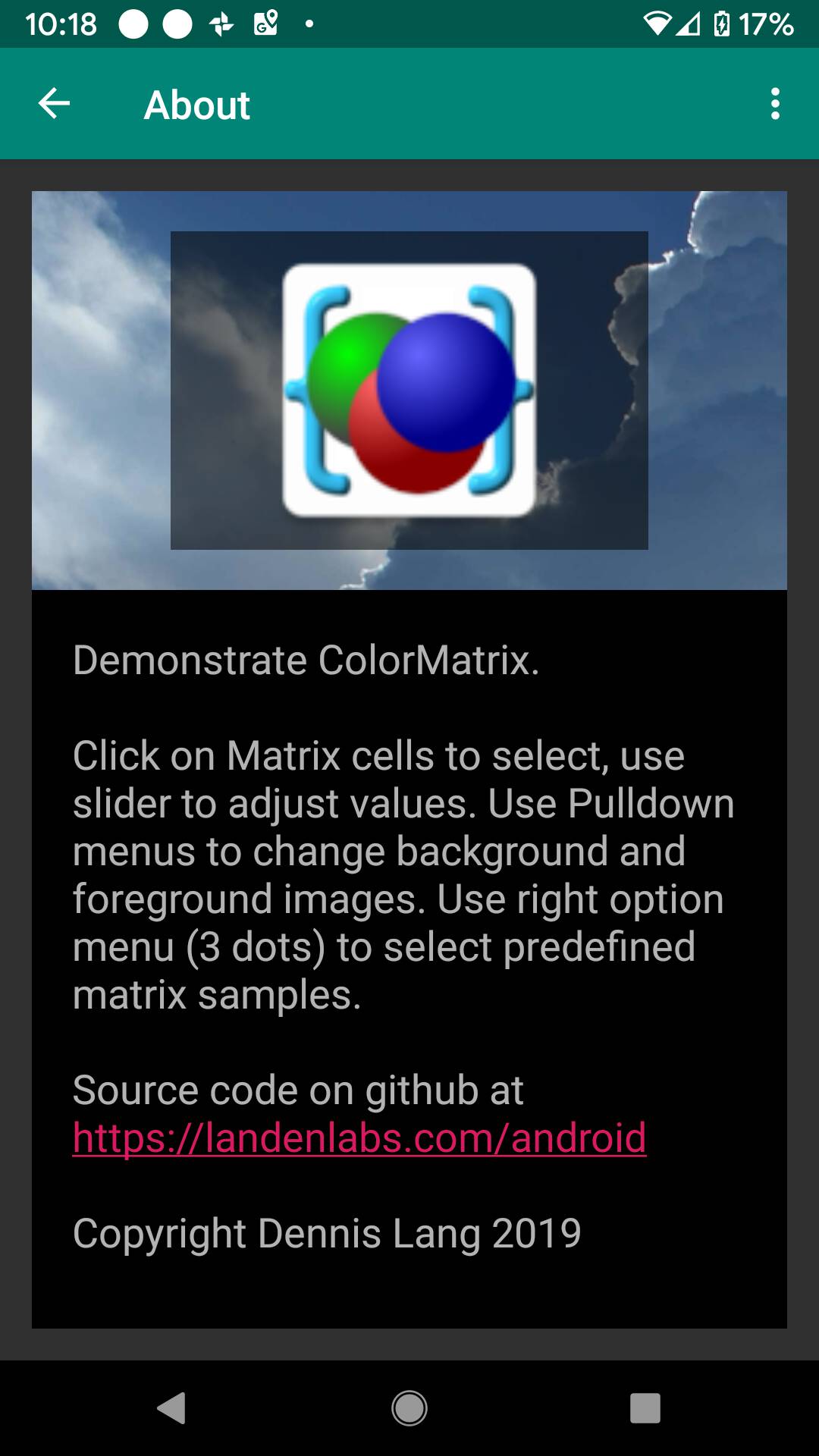The height and width of the screenshot is (1456, 819).
Task: Go to the home screen
Action: 409,1408
